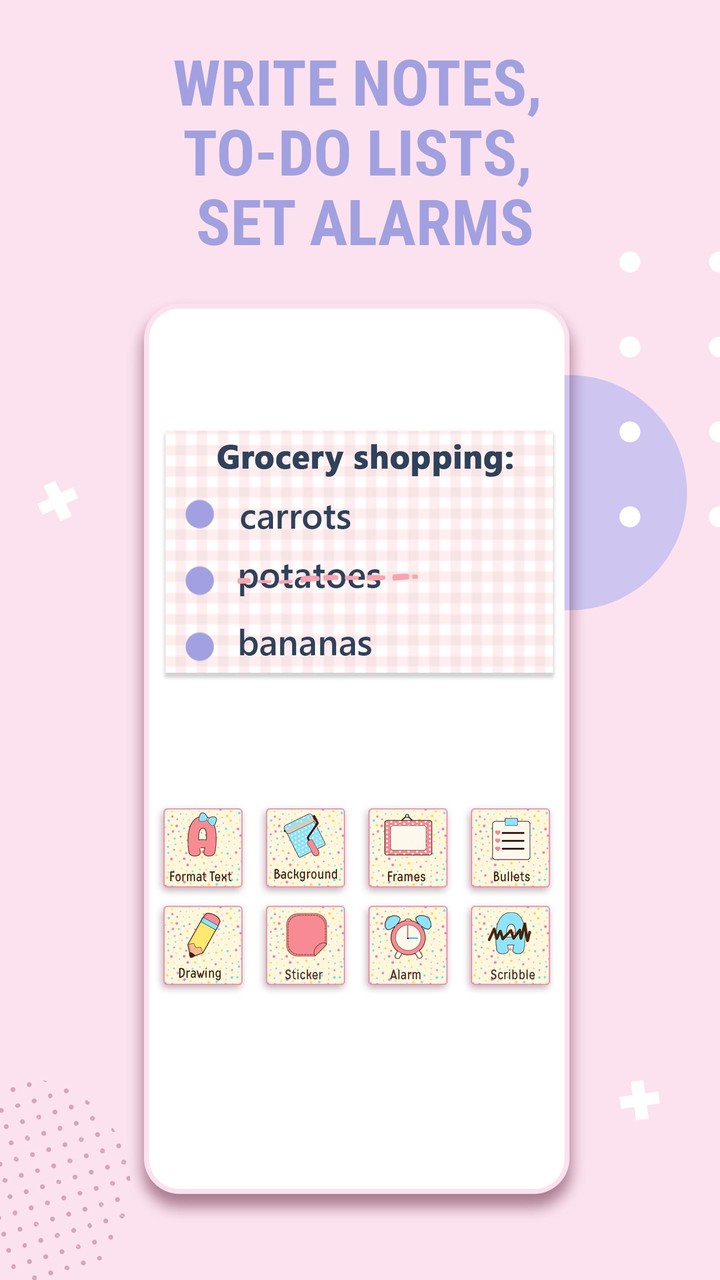720x1280 pixels.
Task: Open the Scribble tool
Action: point(510,940)
